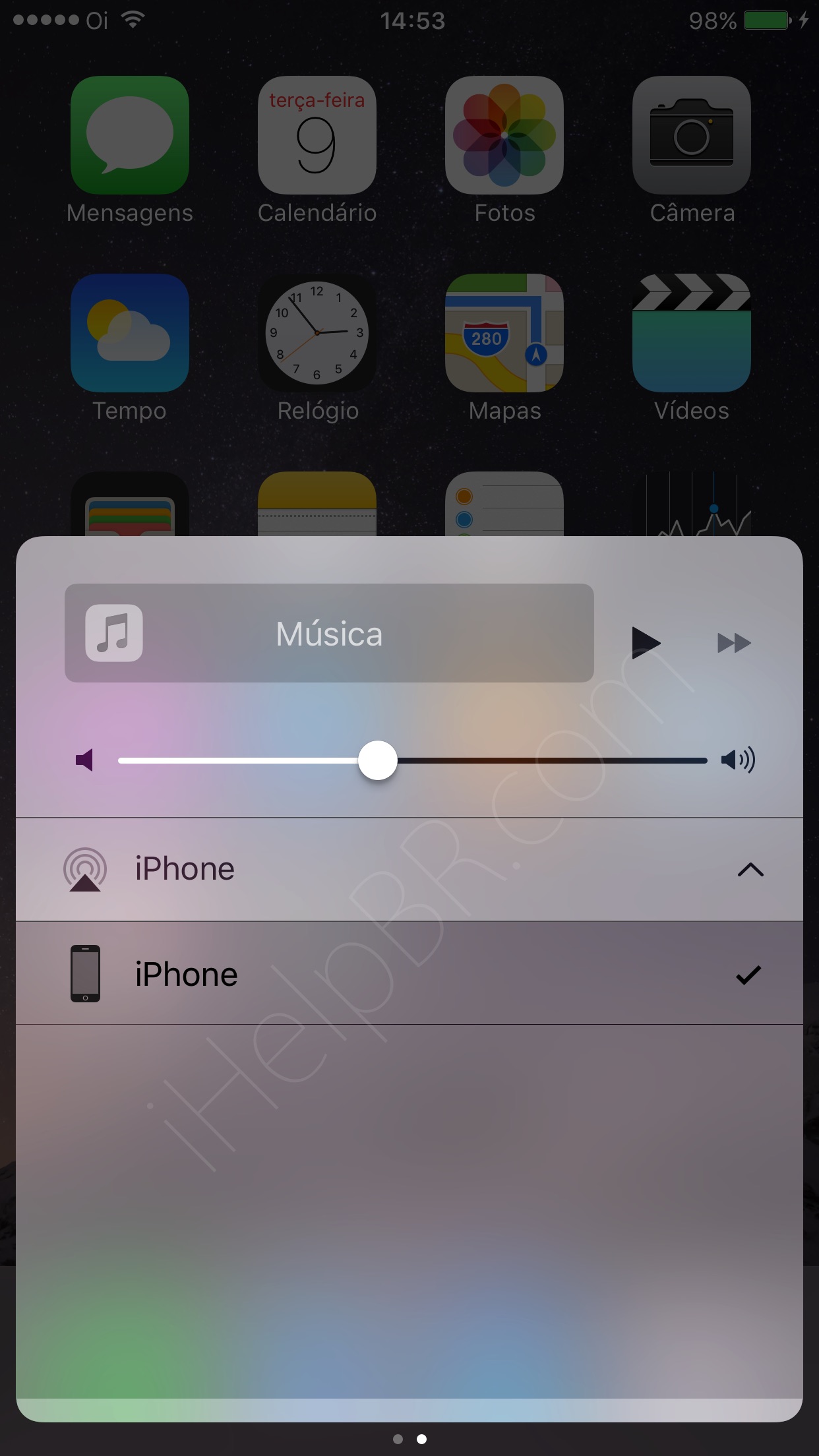Tap the mute speaker icon
Viewport: 819px width, 1456px height.
click(x=84, y=760)
